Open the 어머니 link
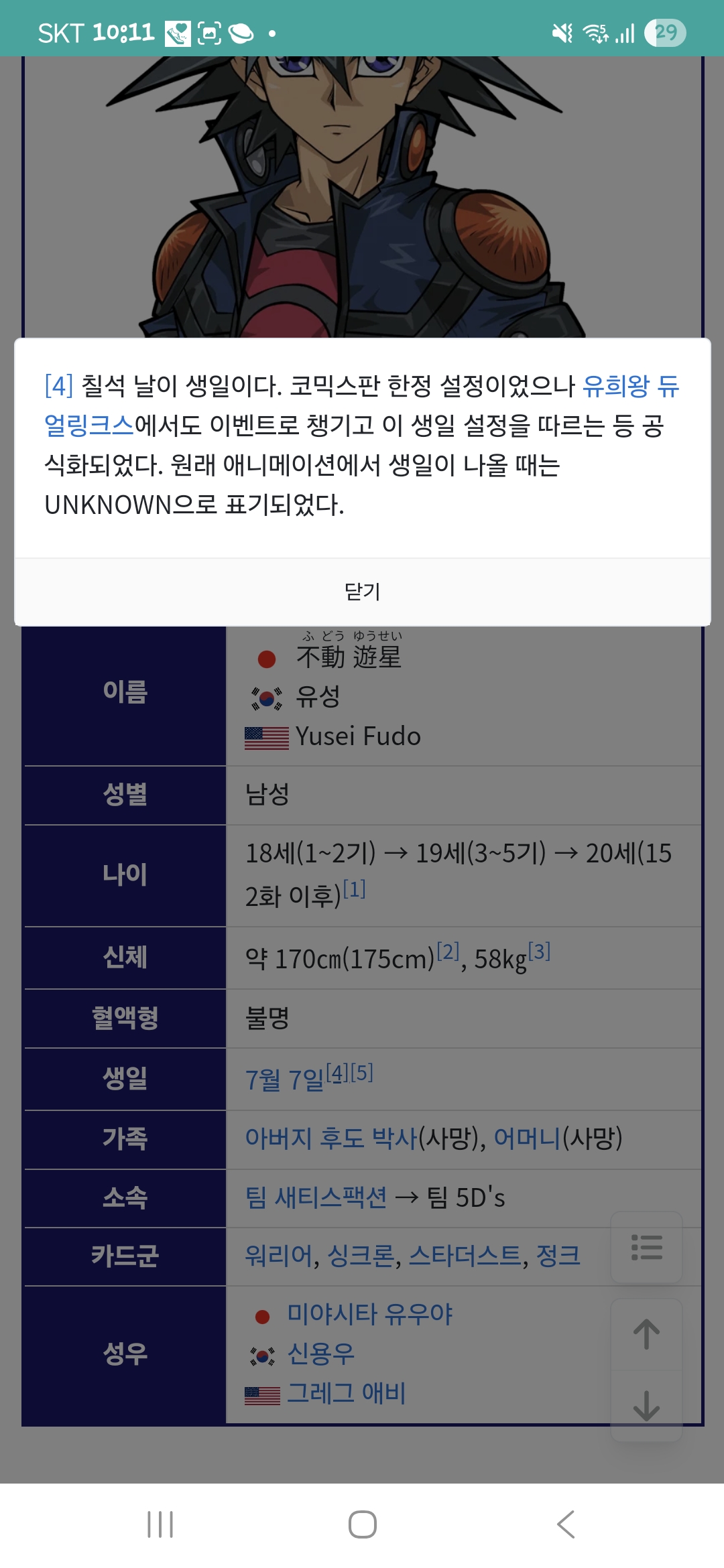 point(527,1138)
